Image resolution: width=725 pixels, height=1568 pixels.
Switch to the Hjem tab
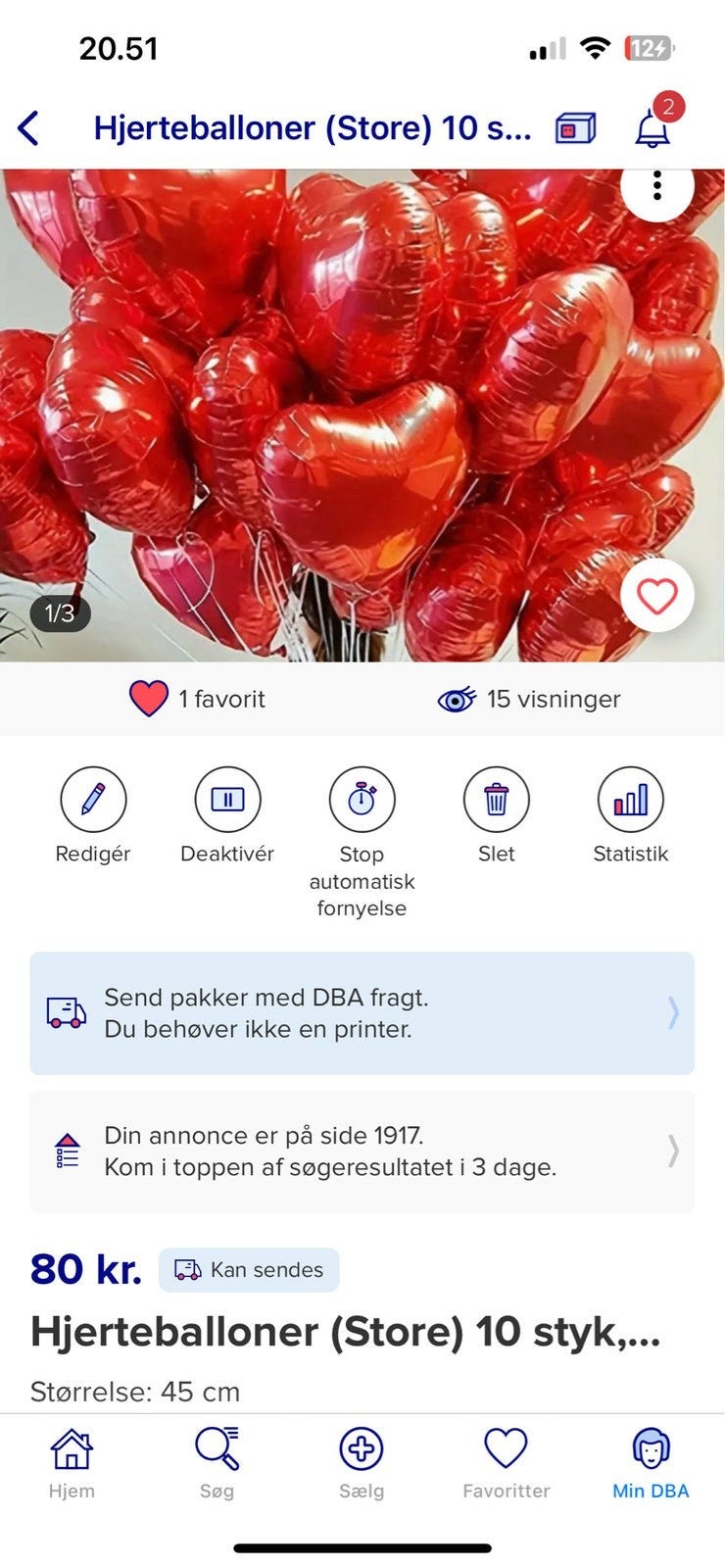tap(72, 1463)
